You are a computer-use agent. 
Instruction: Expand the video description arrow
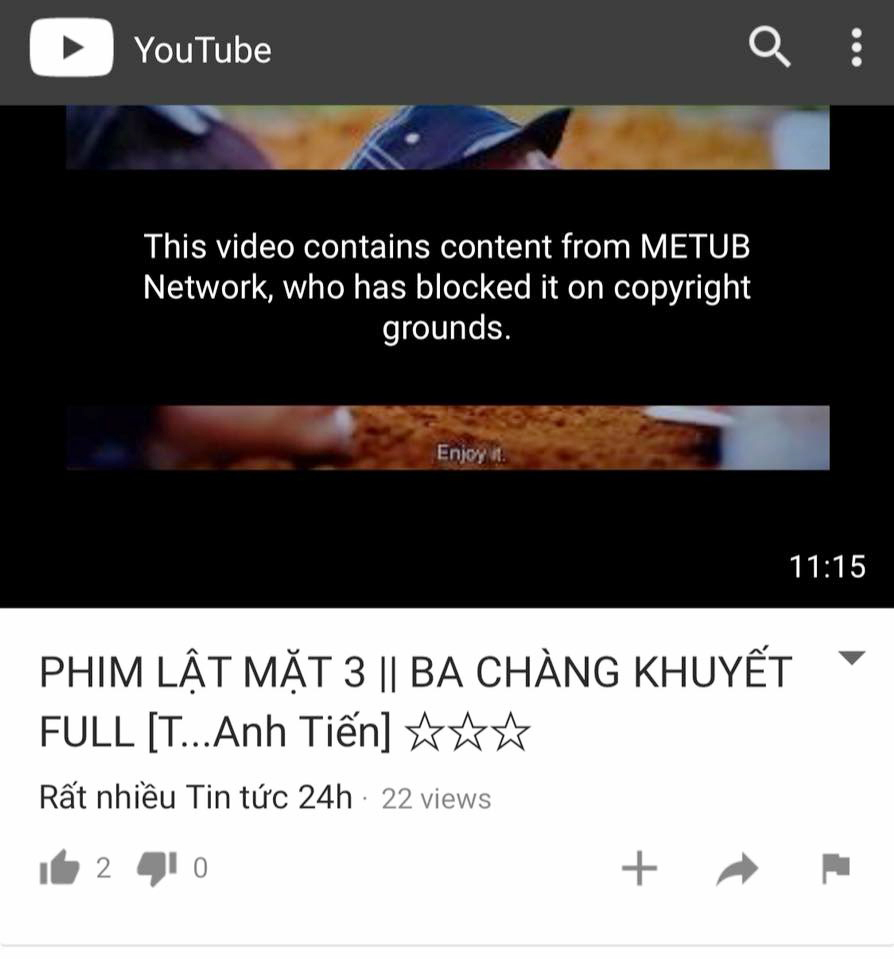[851, 658]
